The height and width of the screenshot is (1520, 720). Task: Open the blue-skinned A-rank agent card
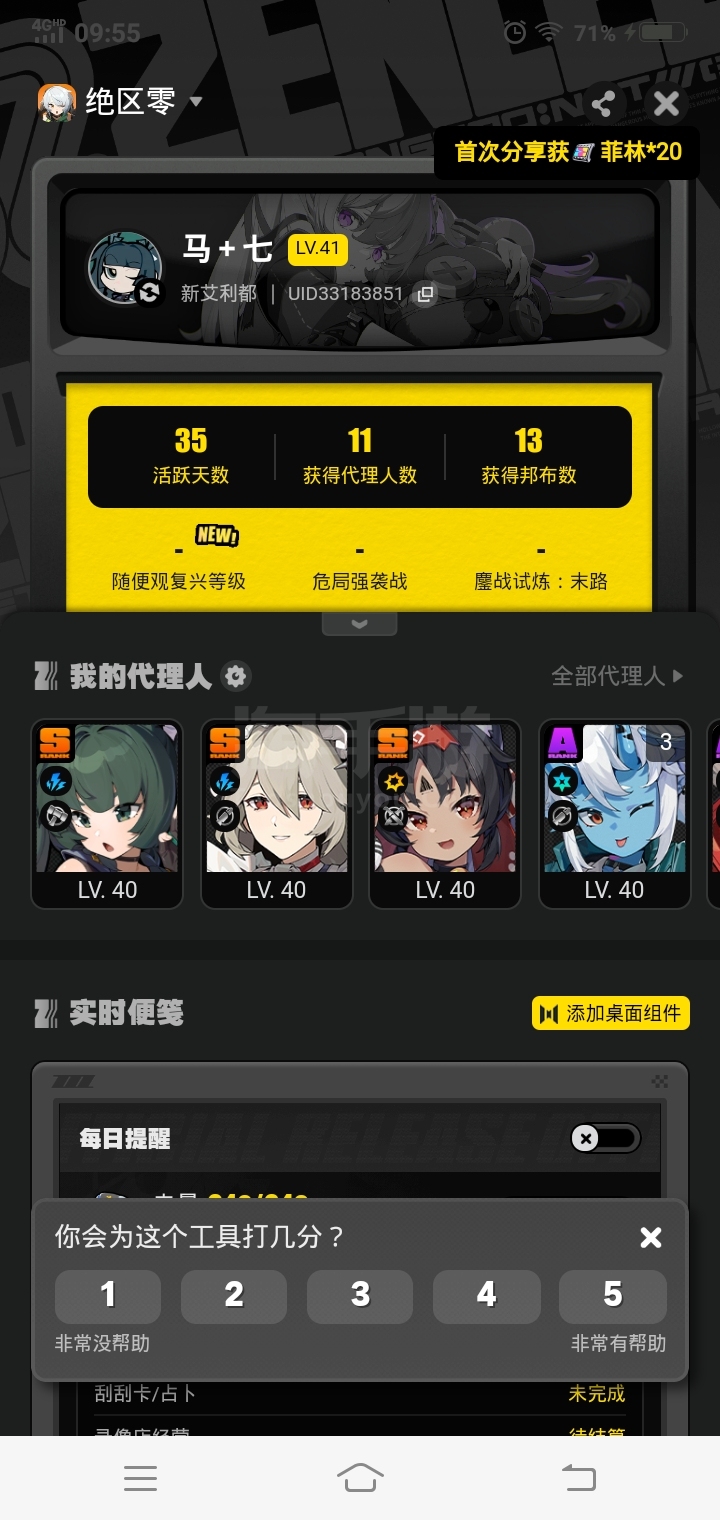click(614, 814)
